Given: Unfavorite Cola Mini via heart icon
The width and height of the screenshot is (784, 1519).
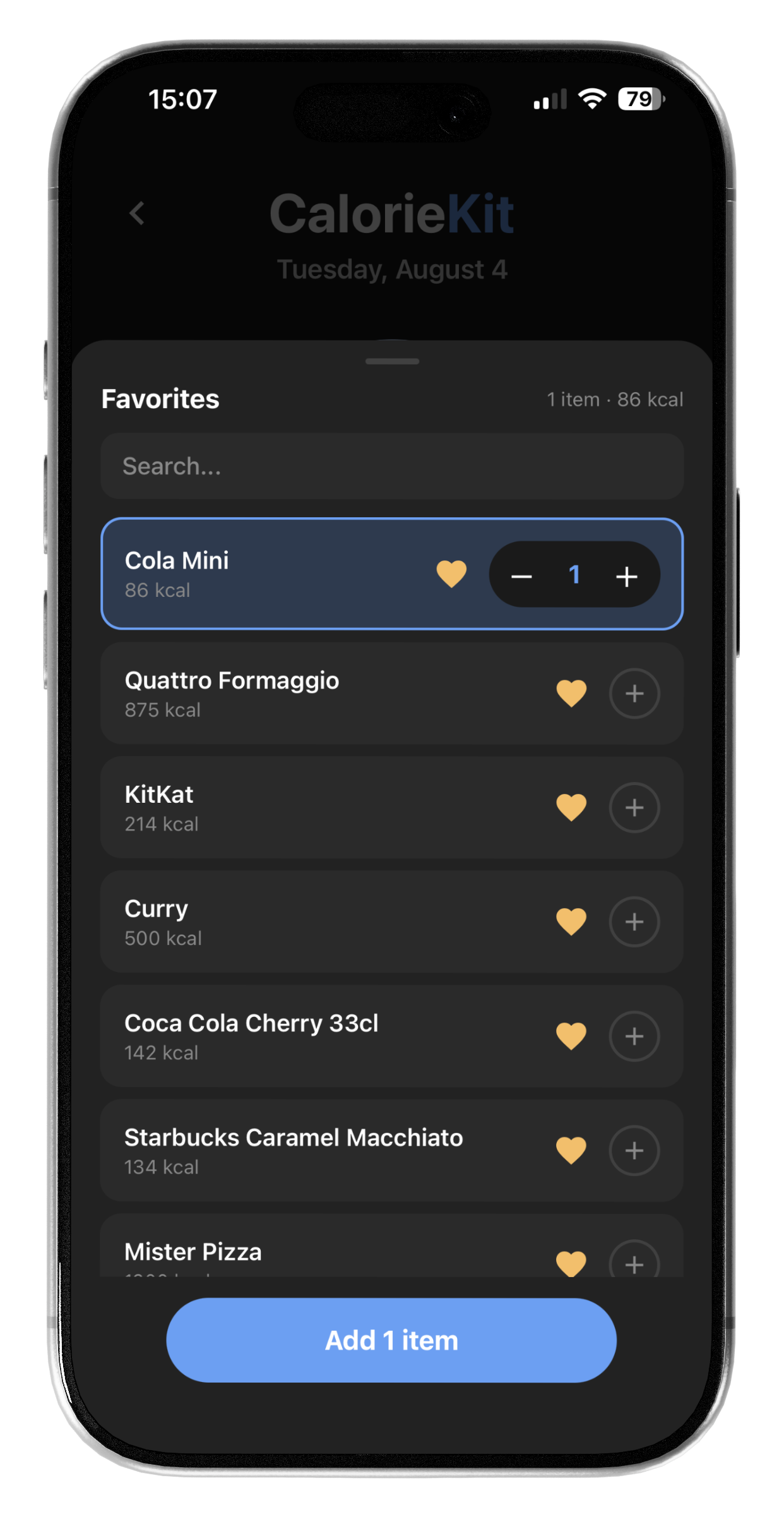Looking at the screenshot, I should tap(451, 574).
